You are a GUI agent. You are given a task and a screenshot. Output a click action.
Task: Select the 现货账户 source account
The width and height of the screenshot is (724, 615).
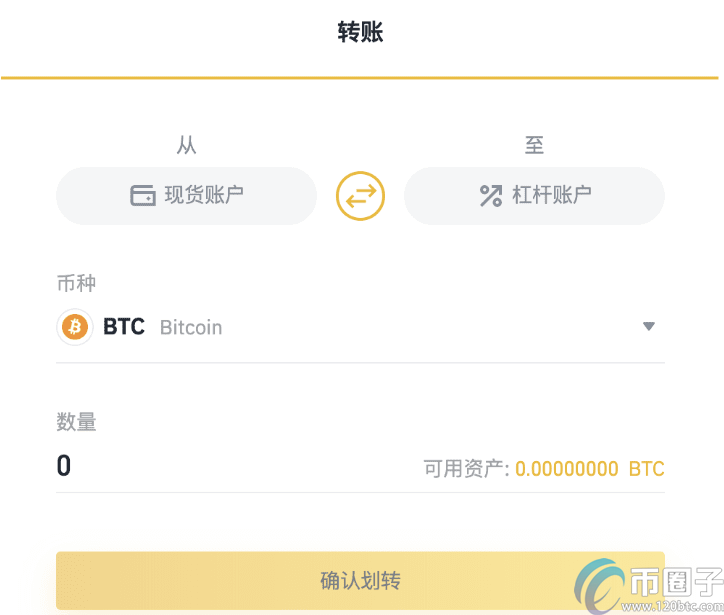[186, 196]
